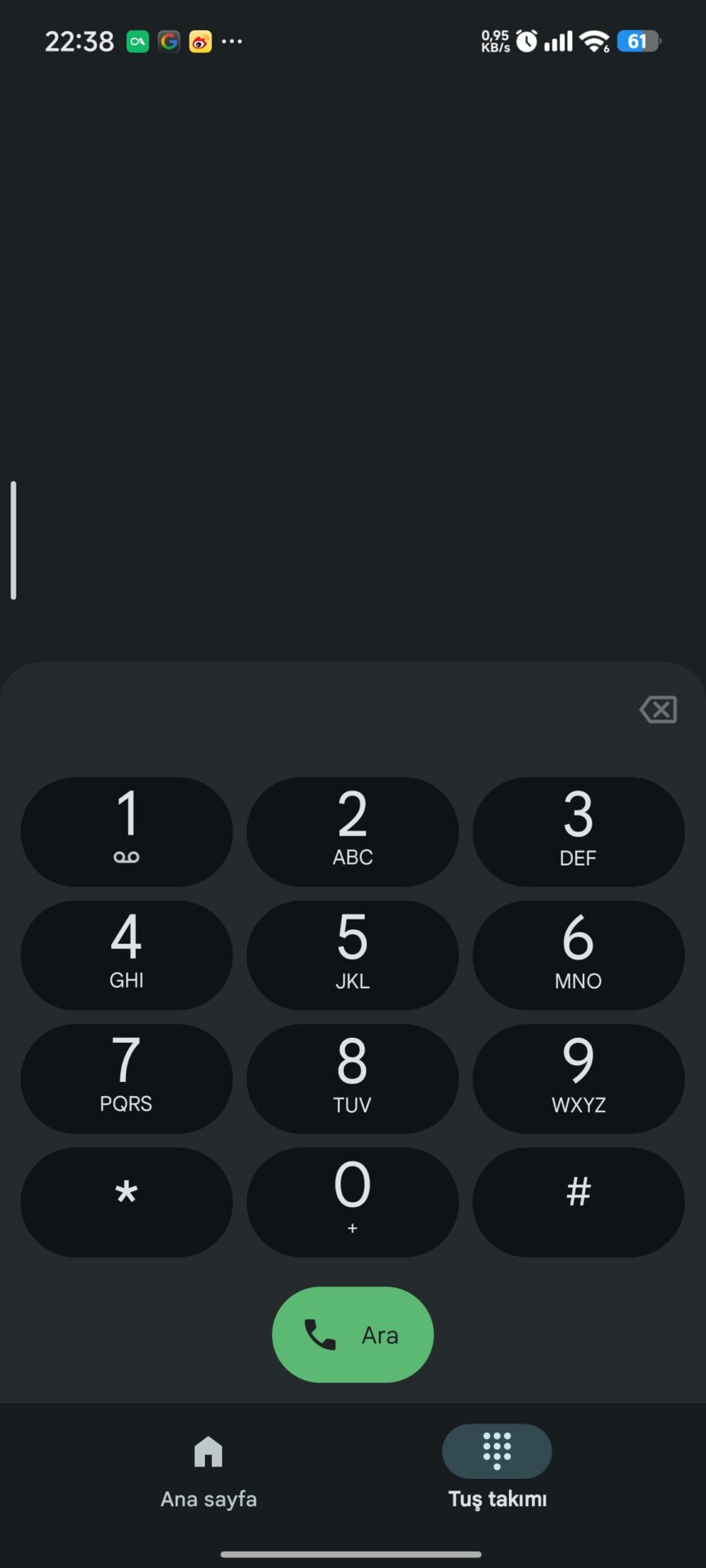Tap the 7 PQRS key
This screenshot has width=706, height=1568.
127,1078
